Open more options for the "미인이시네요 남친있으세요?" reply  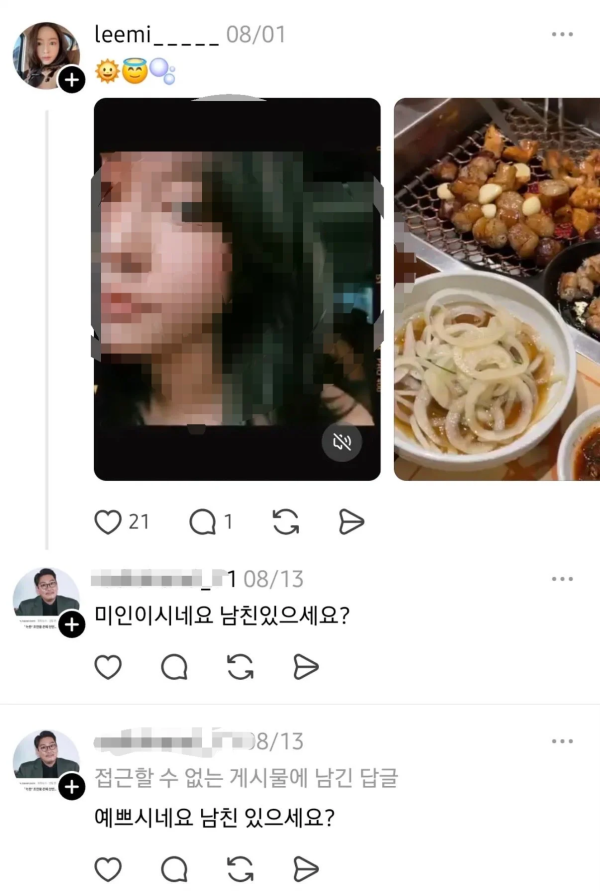562,579
